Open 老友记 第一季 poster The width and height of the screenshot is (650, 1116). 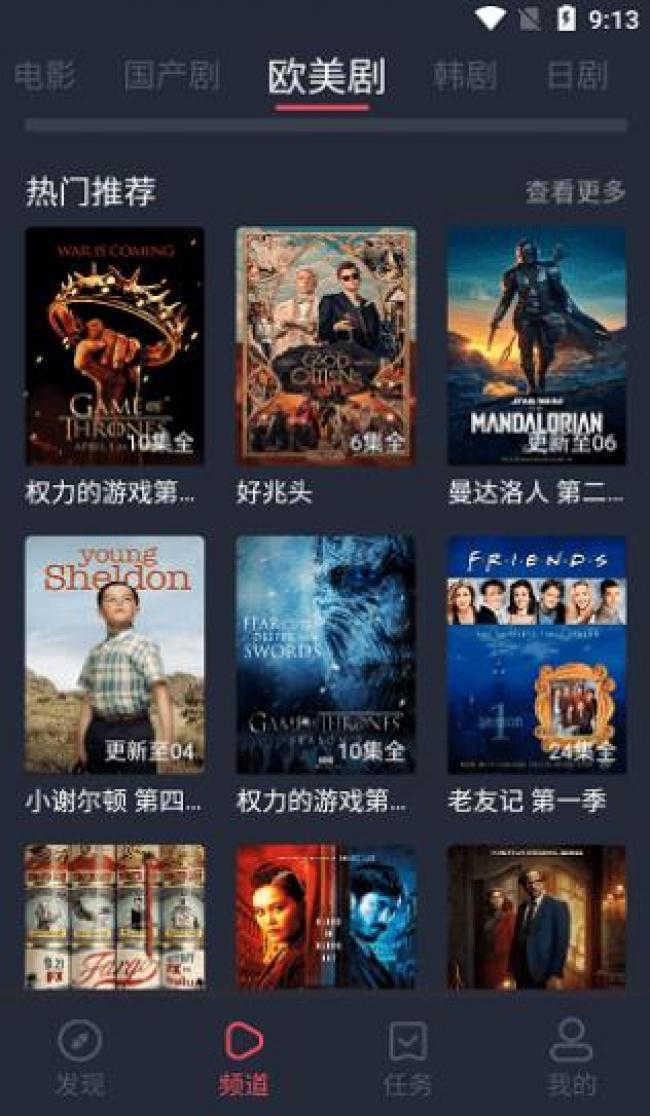pyautogui.click(x=537, y=655)
